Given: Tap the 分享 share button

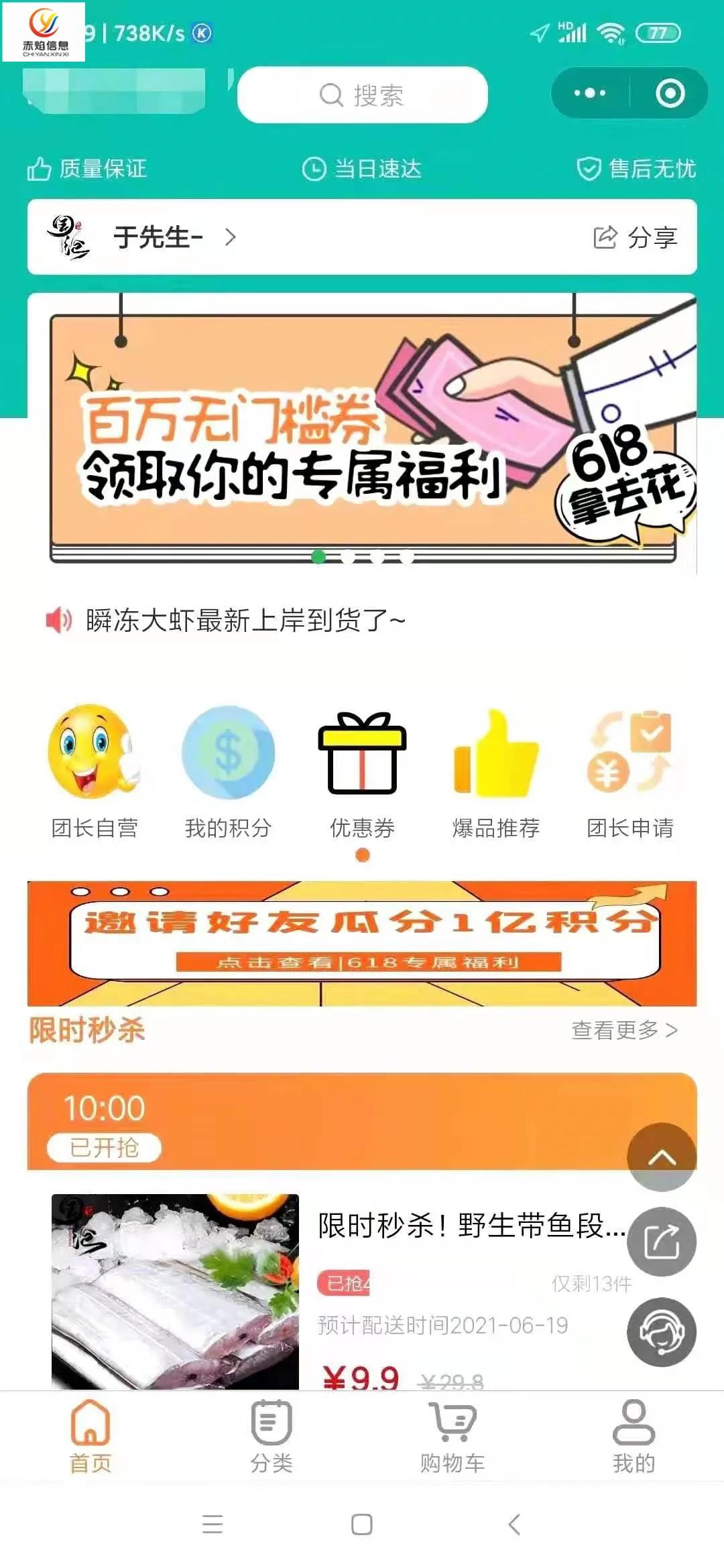Looking at the screenshot, I should 636,237.
